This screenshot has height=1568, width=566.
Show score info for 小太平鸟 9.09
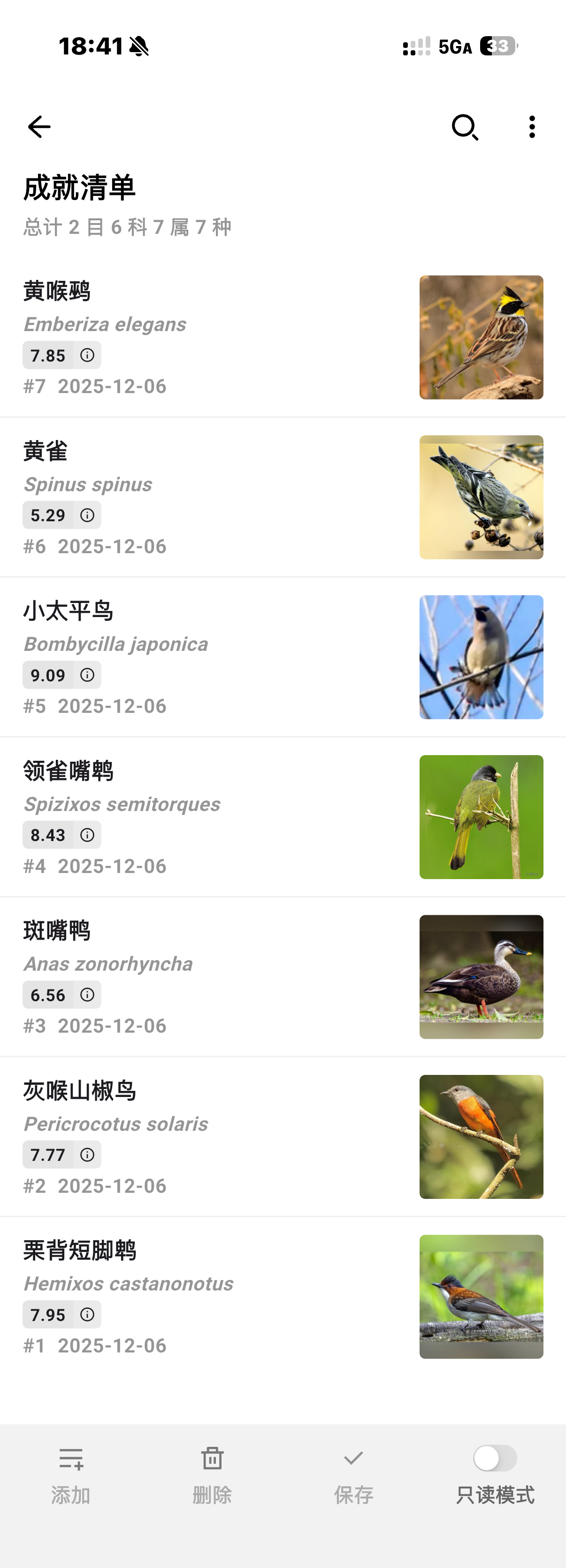tap(88, 675)
